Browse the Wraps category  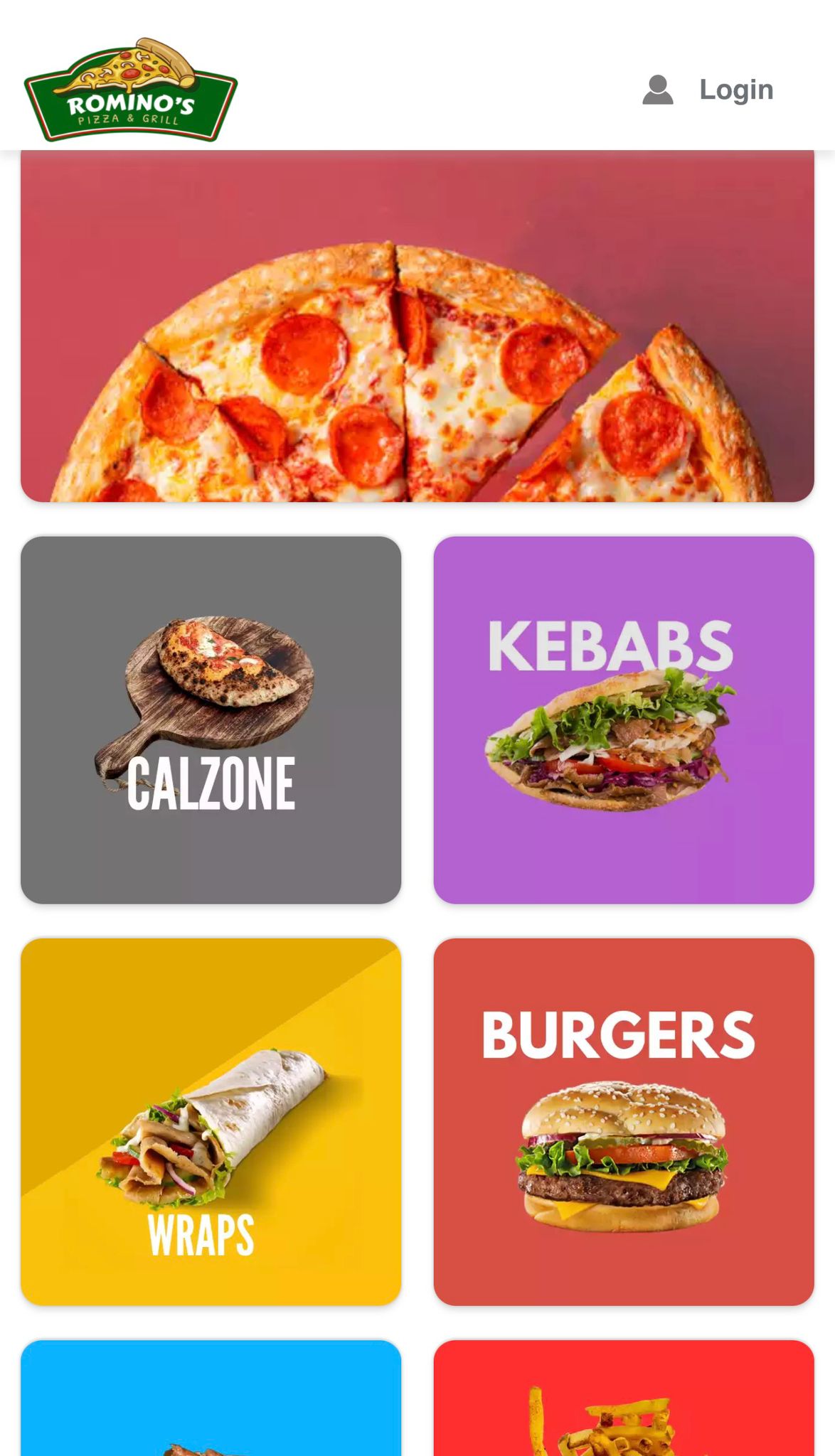coord(211,1121)
